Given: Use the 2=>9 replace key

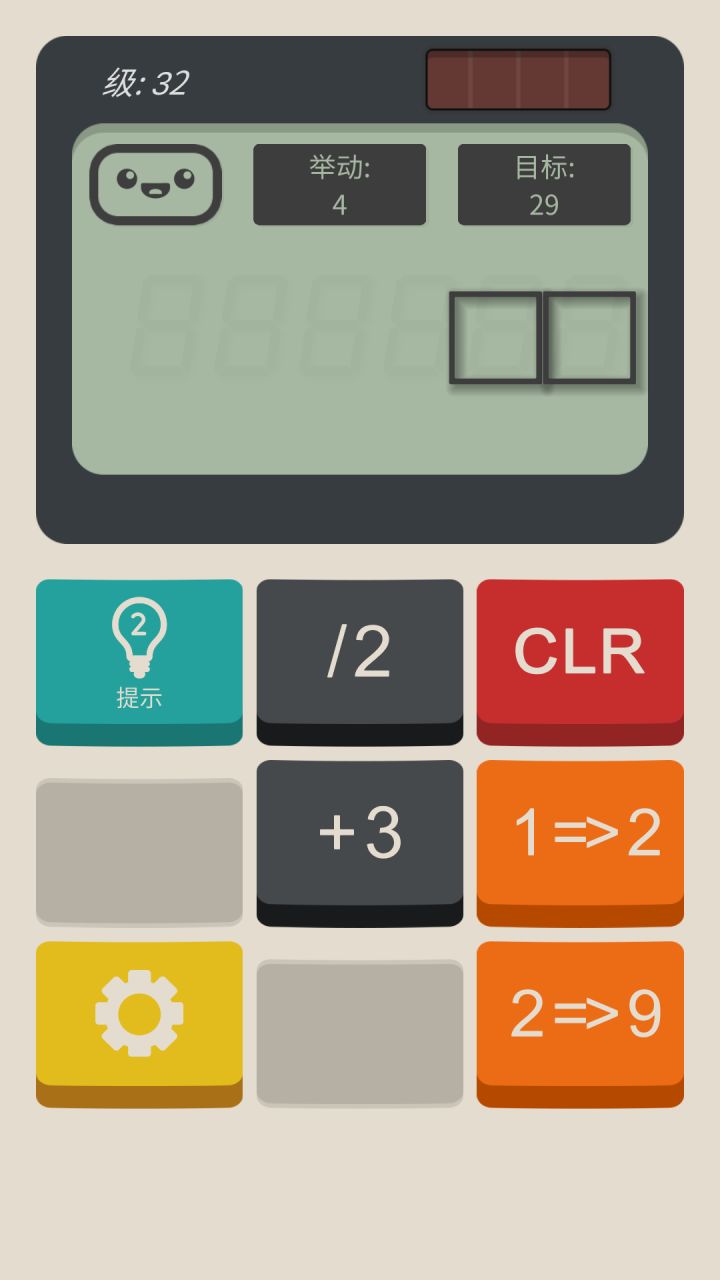Looking at the screenshot, I should (x=580, y=1022).
